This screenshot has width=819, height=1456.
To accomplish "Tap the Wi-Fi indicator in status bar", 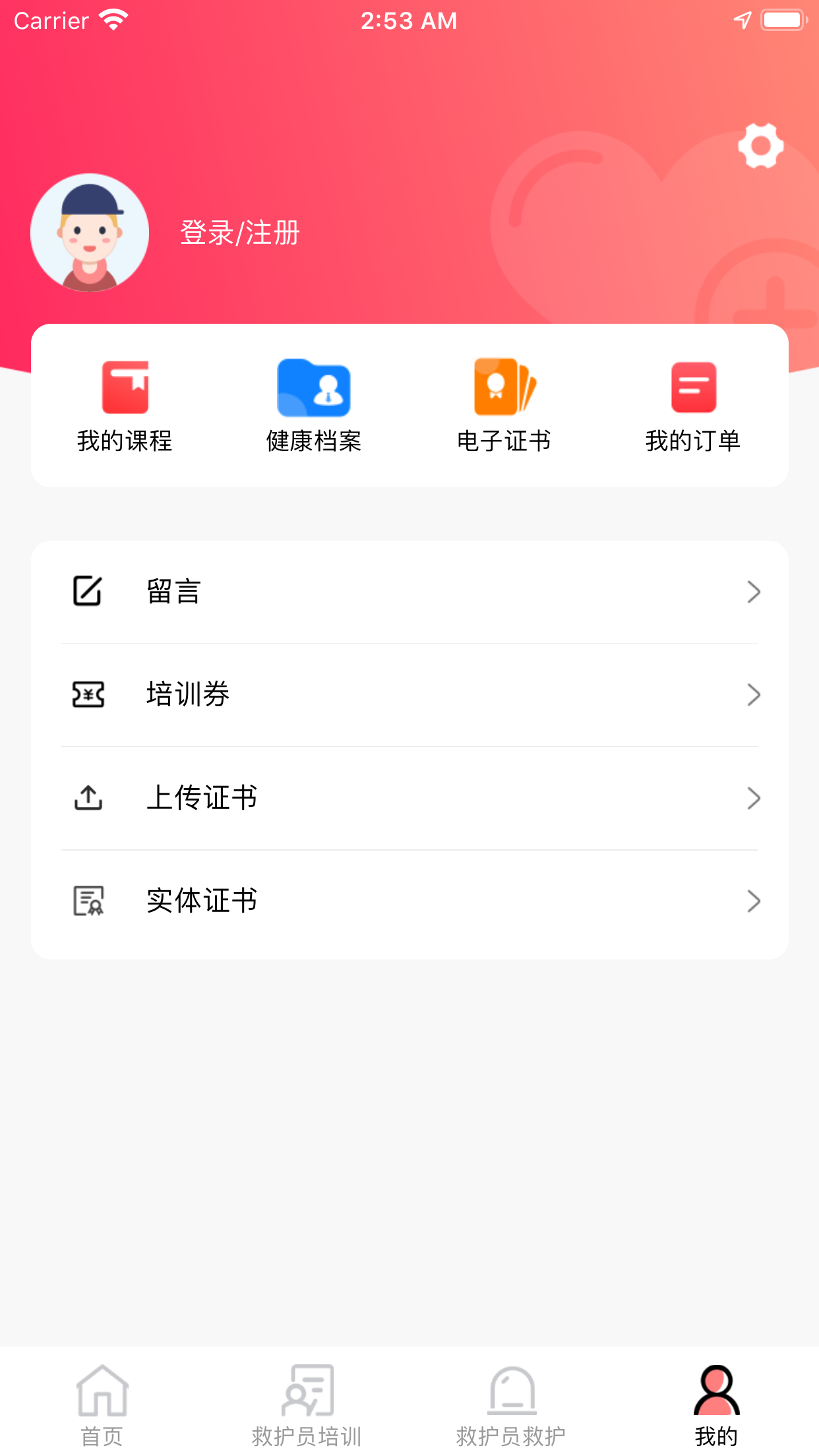I will 115,20.
